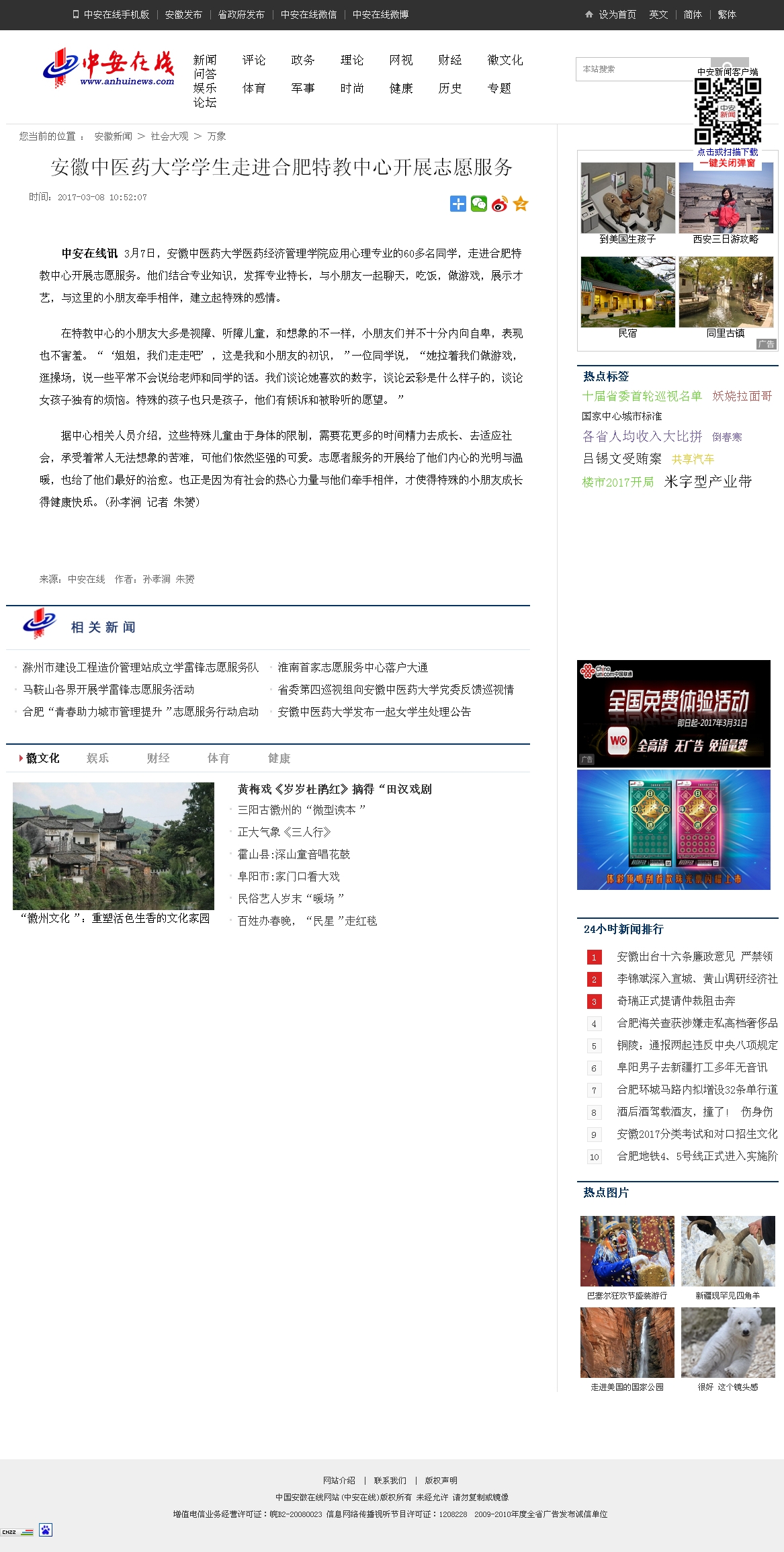
Task: Open 联系我们 footer link
Action: coord(390,1480)
